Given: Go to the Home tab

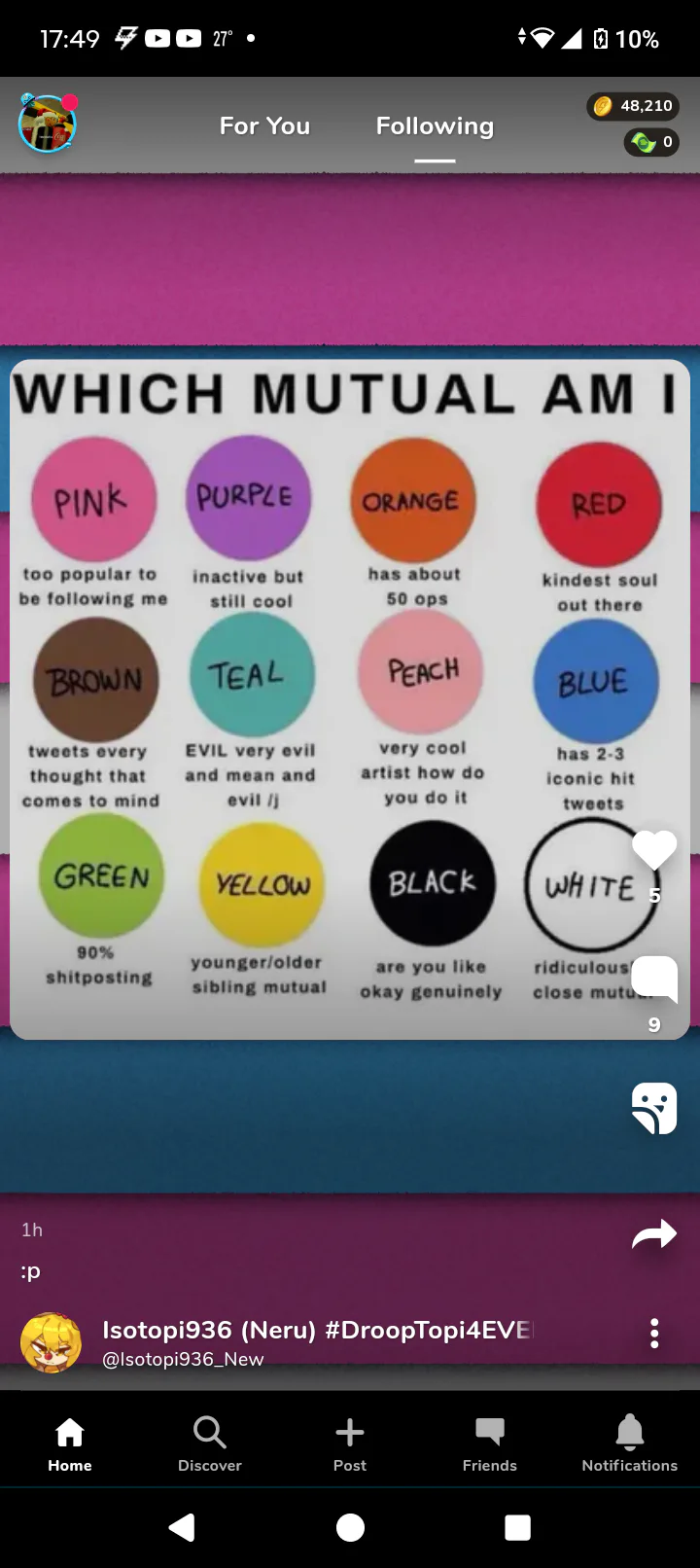Looking at the screenshot, I should 70,1444.
